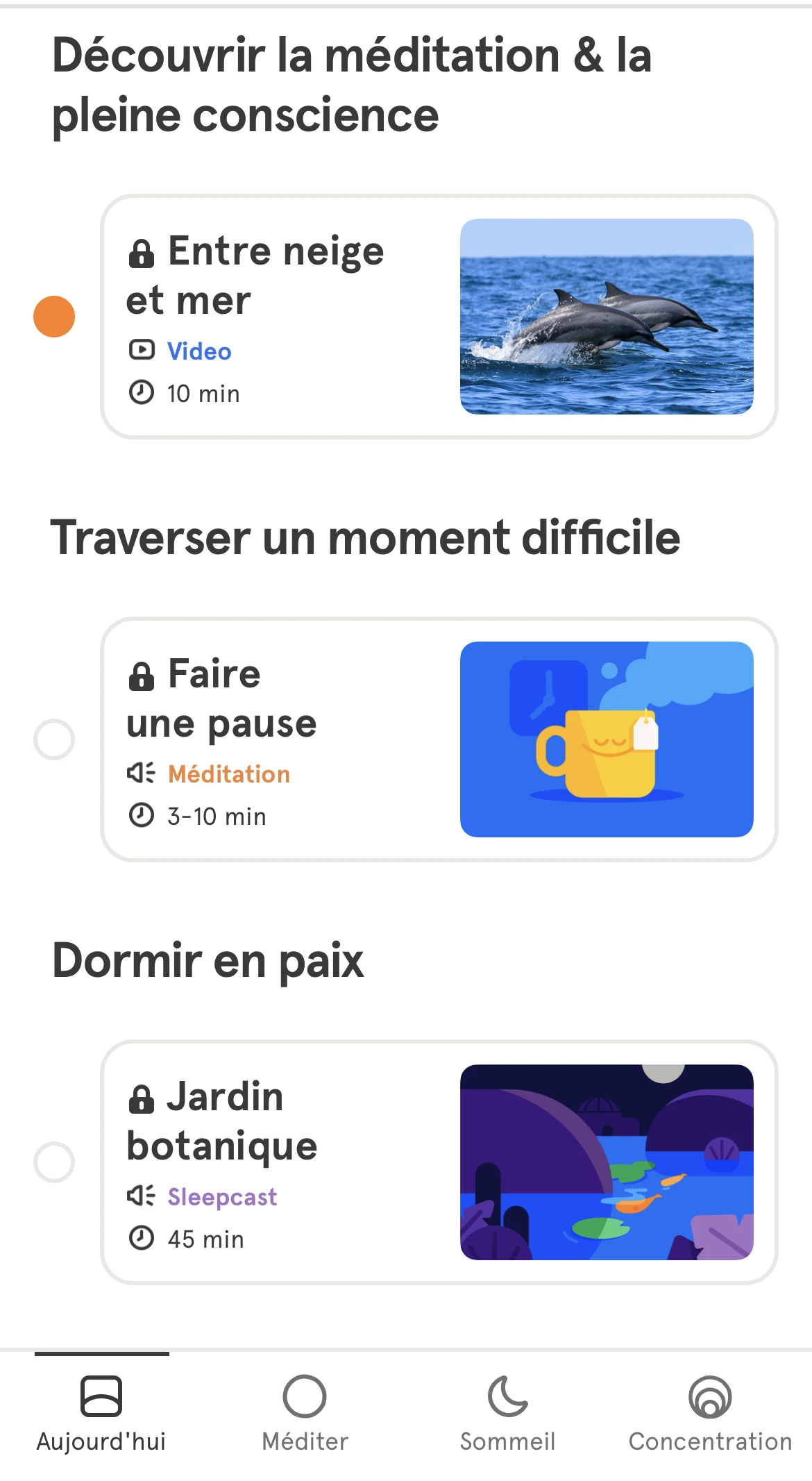Open the Concentration tab

[x=710, y=1414]
